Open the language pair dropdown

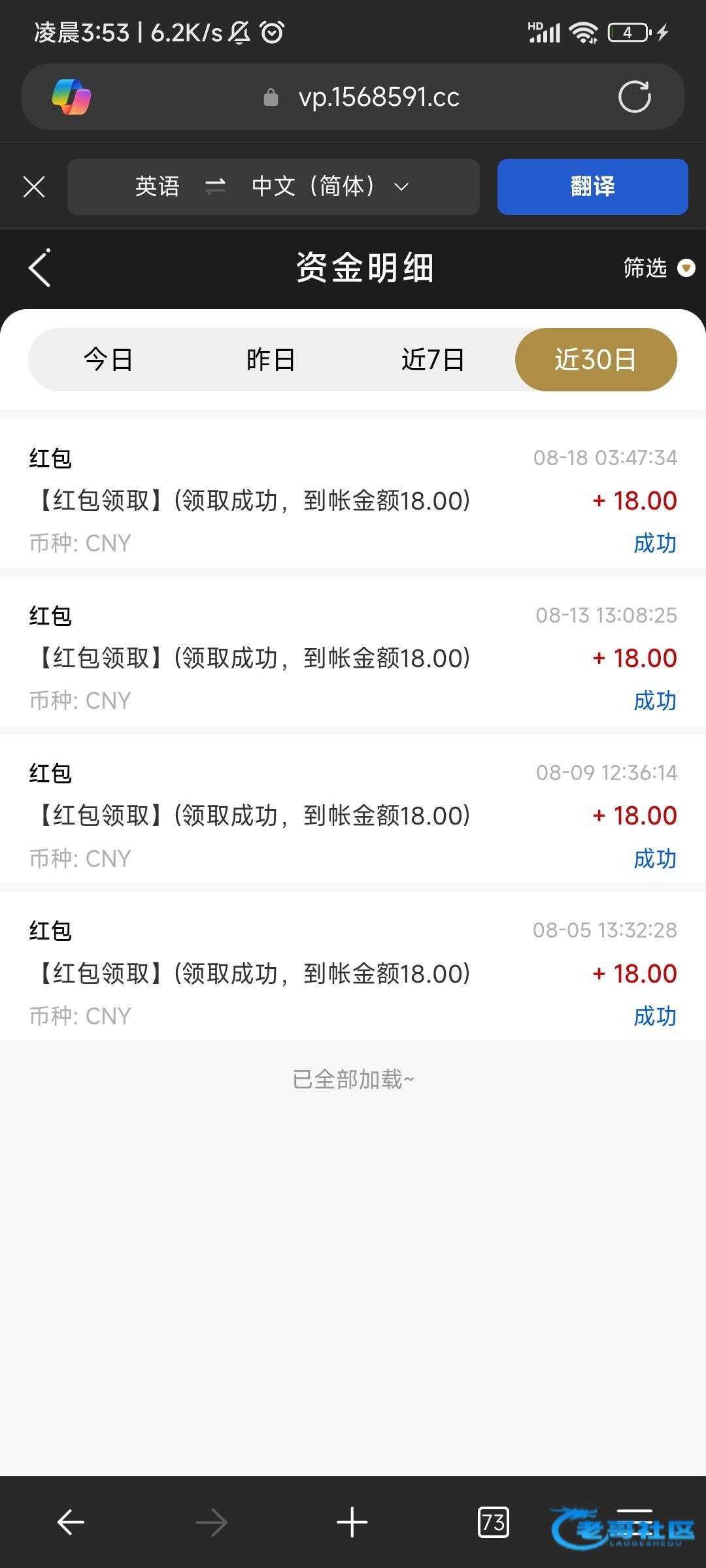(273, 187)
